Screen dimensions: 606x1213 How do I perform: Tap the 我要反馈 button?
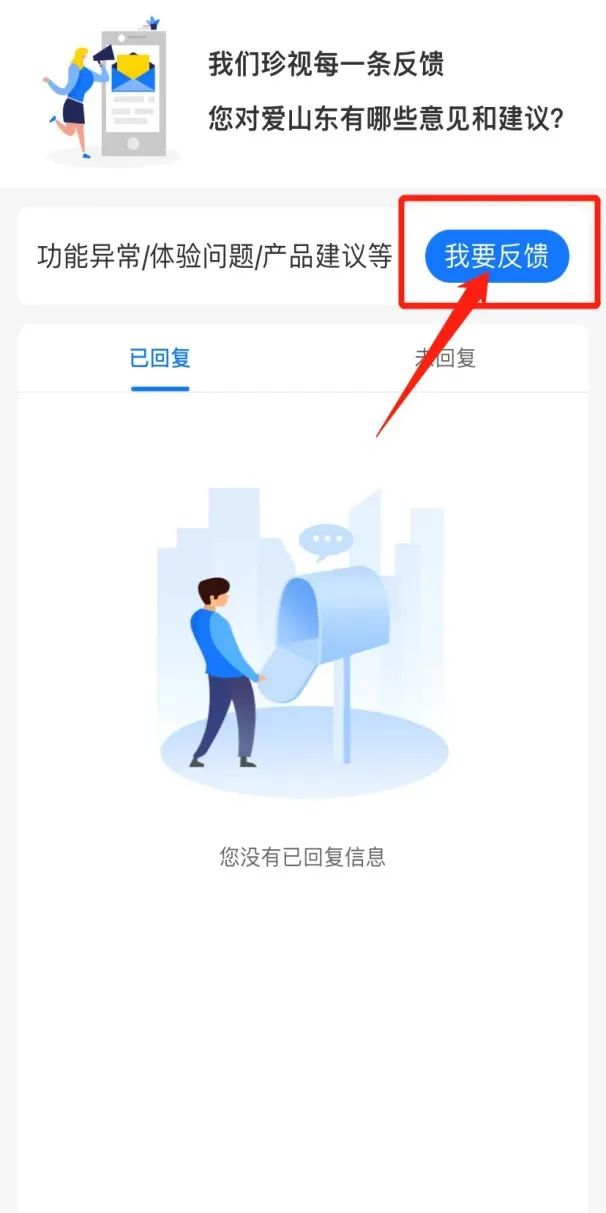(497, 257)
